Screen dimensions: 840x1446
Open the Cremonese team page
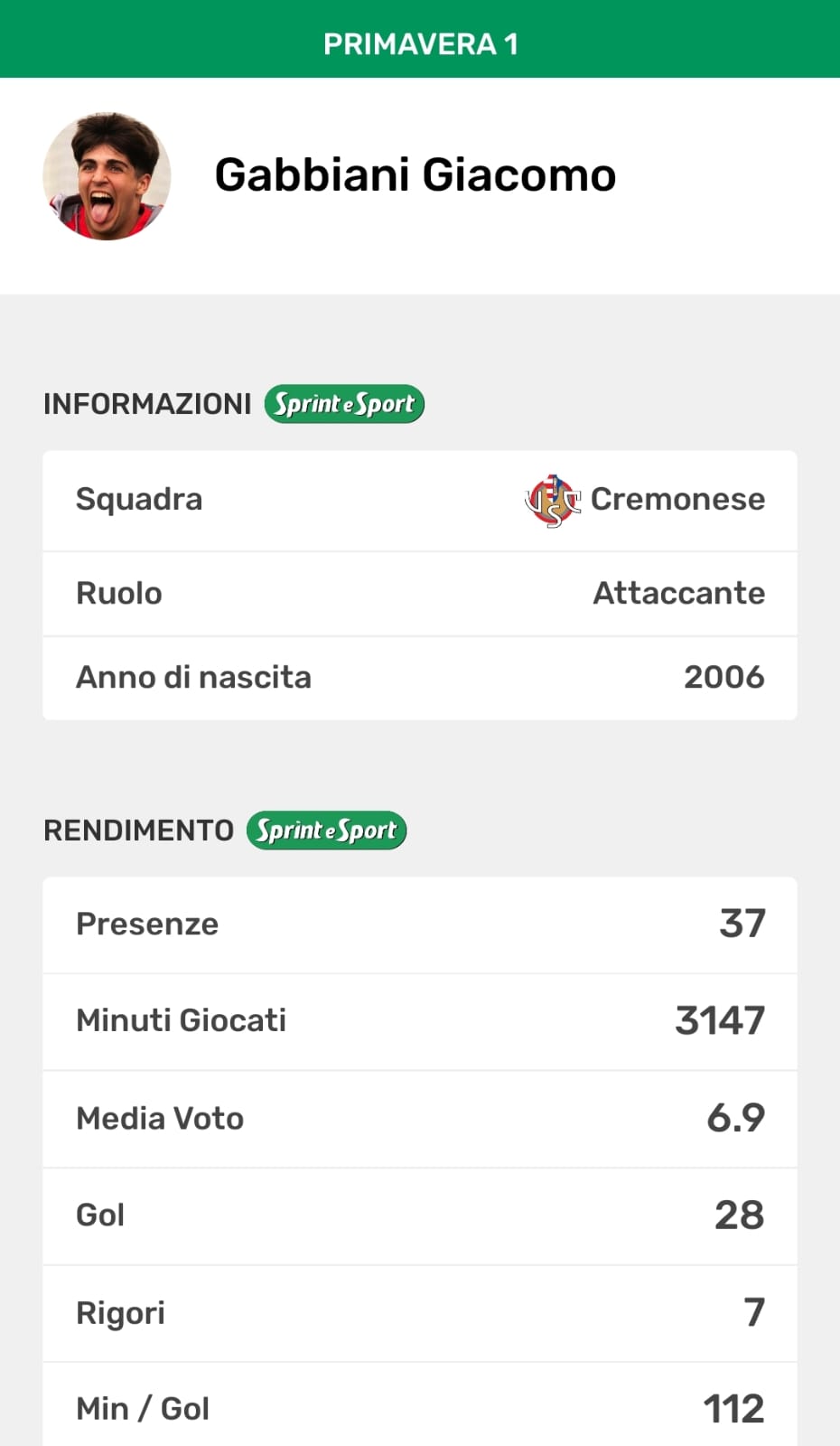645,500
